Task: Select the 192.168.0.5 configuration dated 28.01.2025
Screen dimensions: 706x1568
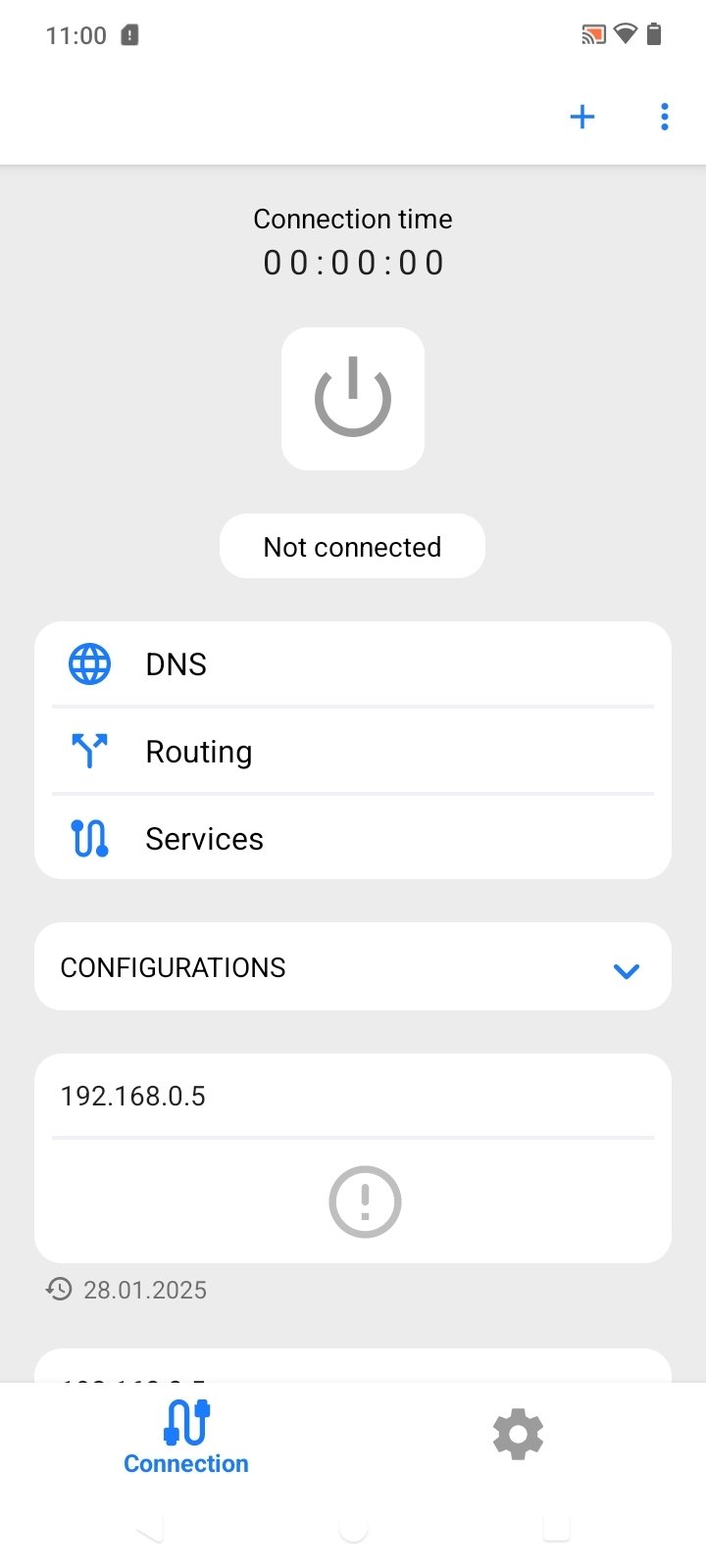Action: pyautogui.click(x=353, y=1156)
